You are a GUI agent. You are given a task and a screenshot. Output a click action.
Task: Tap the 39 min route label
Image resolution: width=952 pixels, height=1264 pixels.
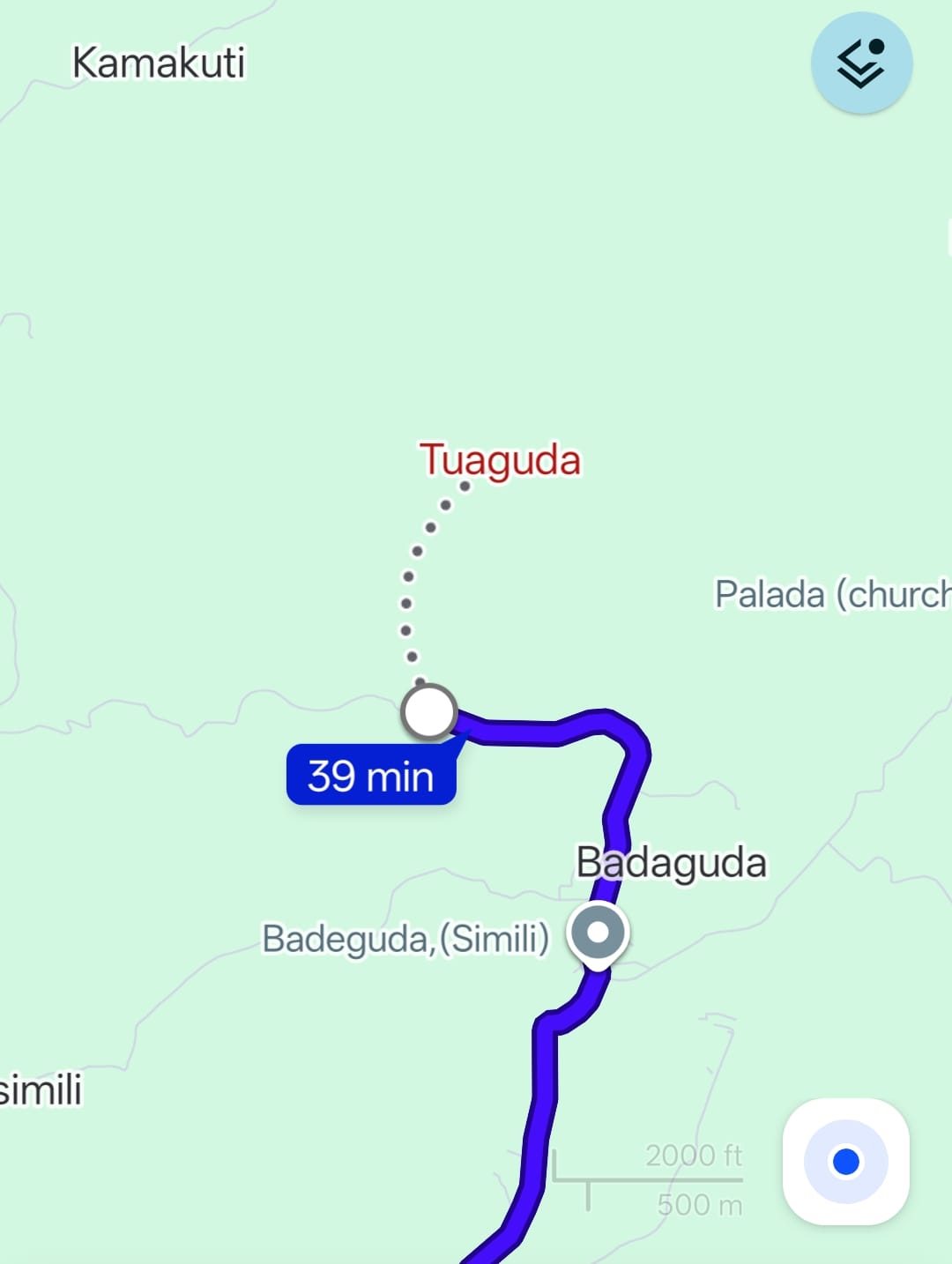[371, 776]
